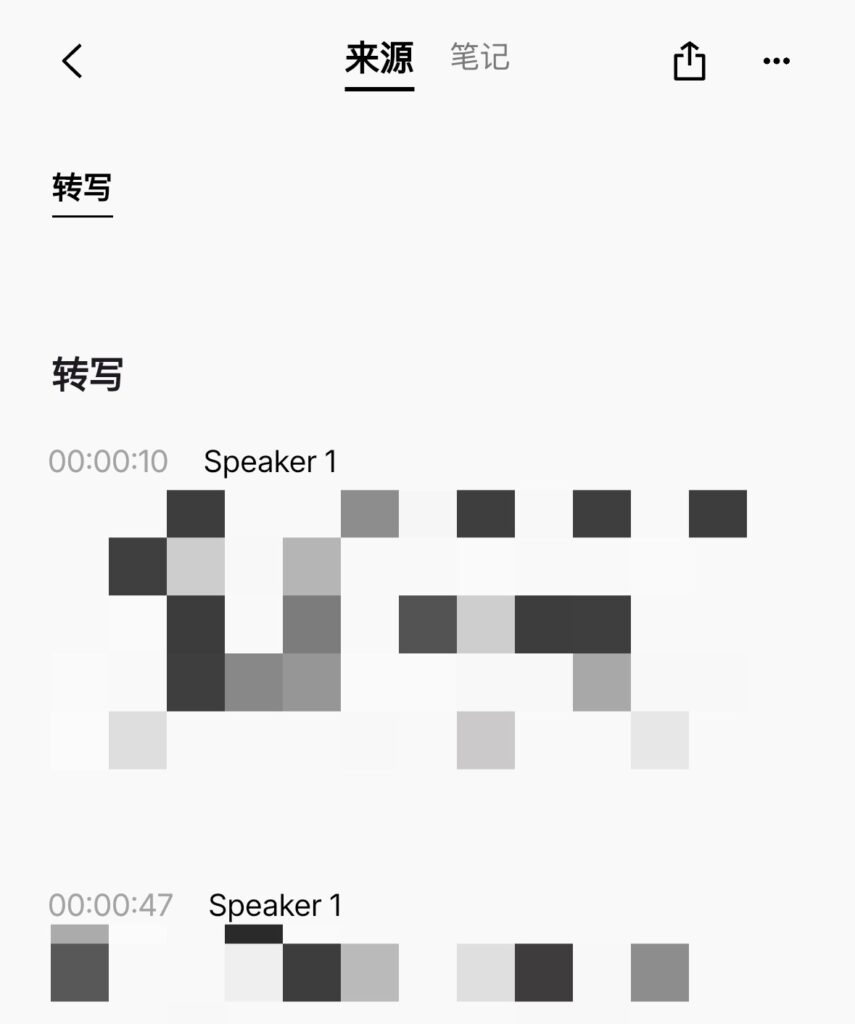Open the three-dot overflow menu
This screenshot has height=1024, width=855.
tap(776, 62)
